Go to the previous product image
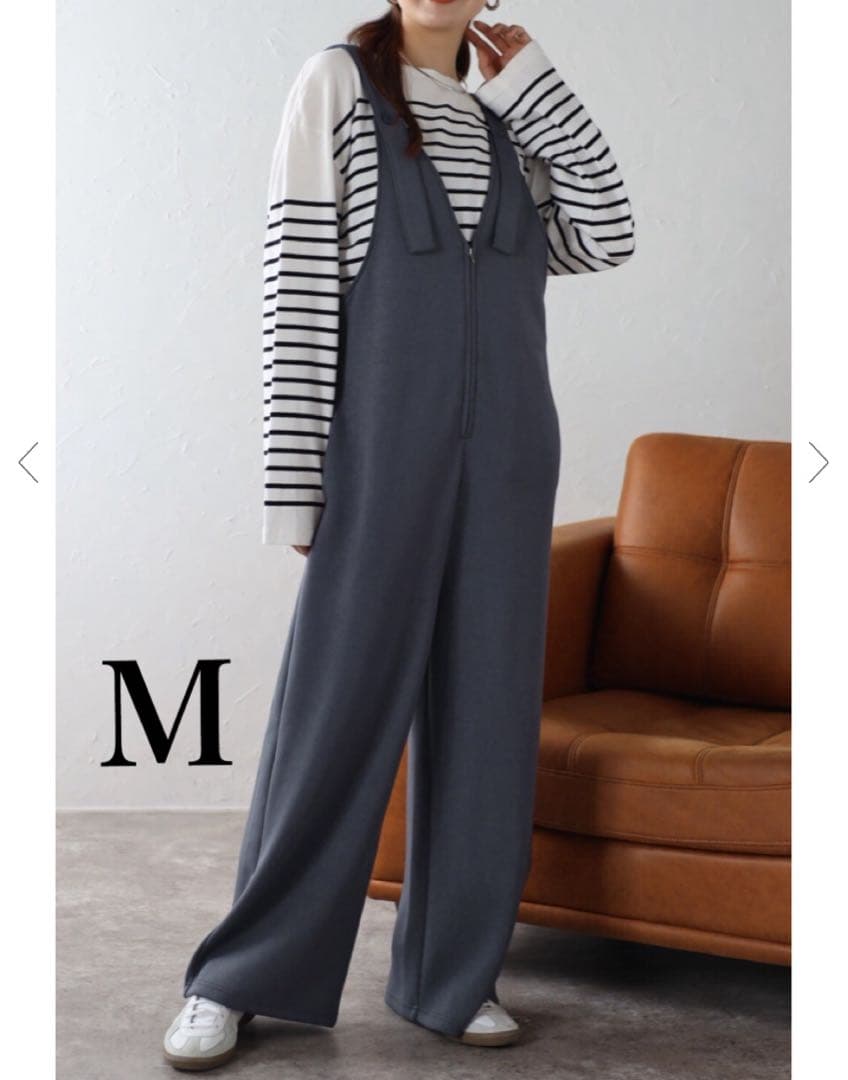 28,462
